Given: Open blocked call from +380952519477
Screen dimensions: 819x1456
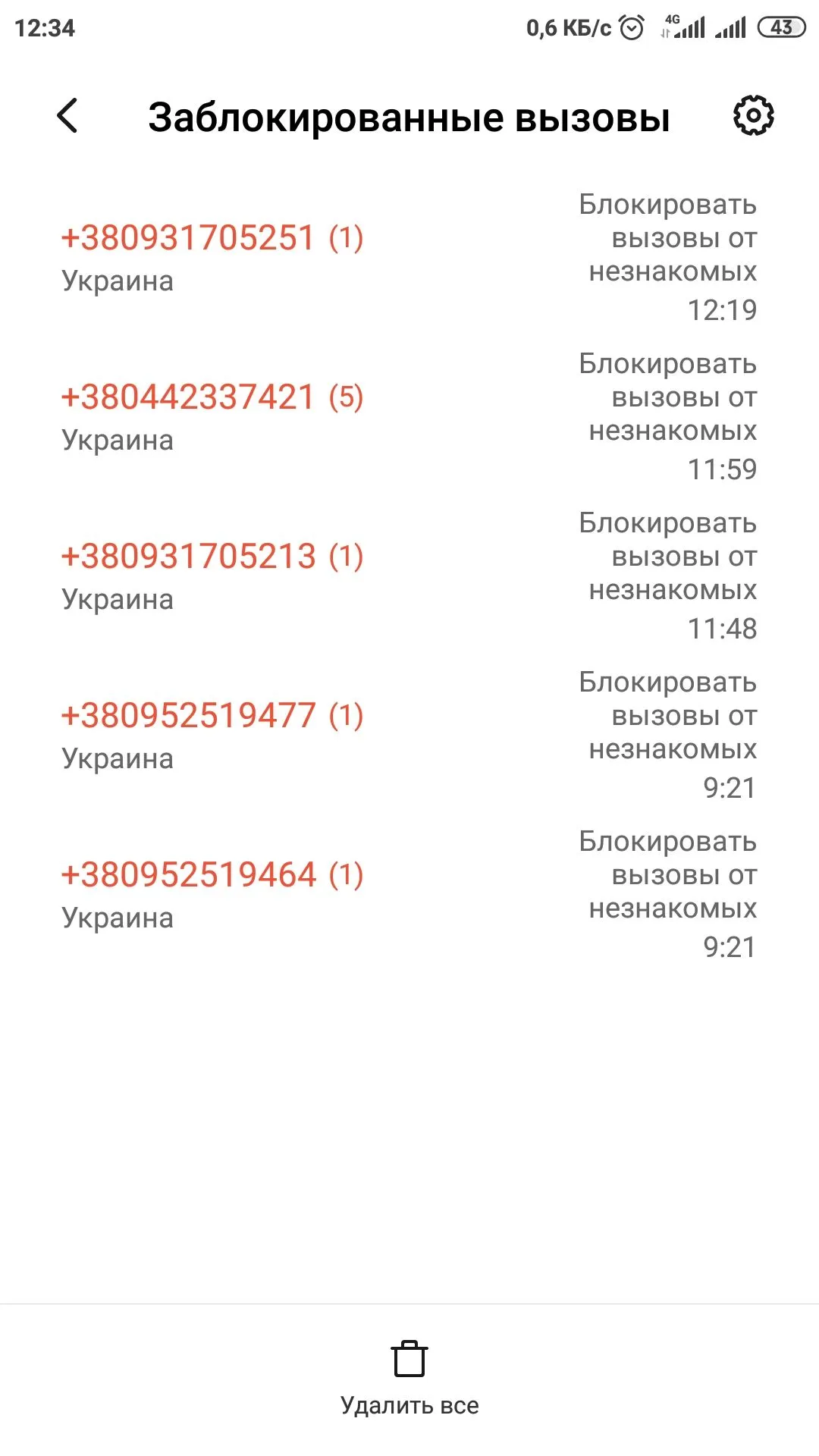Looking at the screenshot, I should pos(212,733).
